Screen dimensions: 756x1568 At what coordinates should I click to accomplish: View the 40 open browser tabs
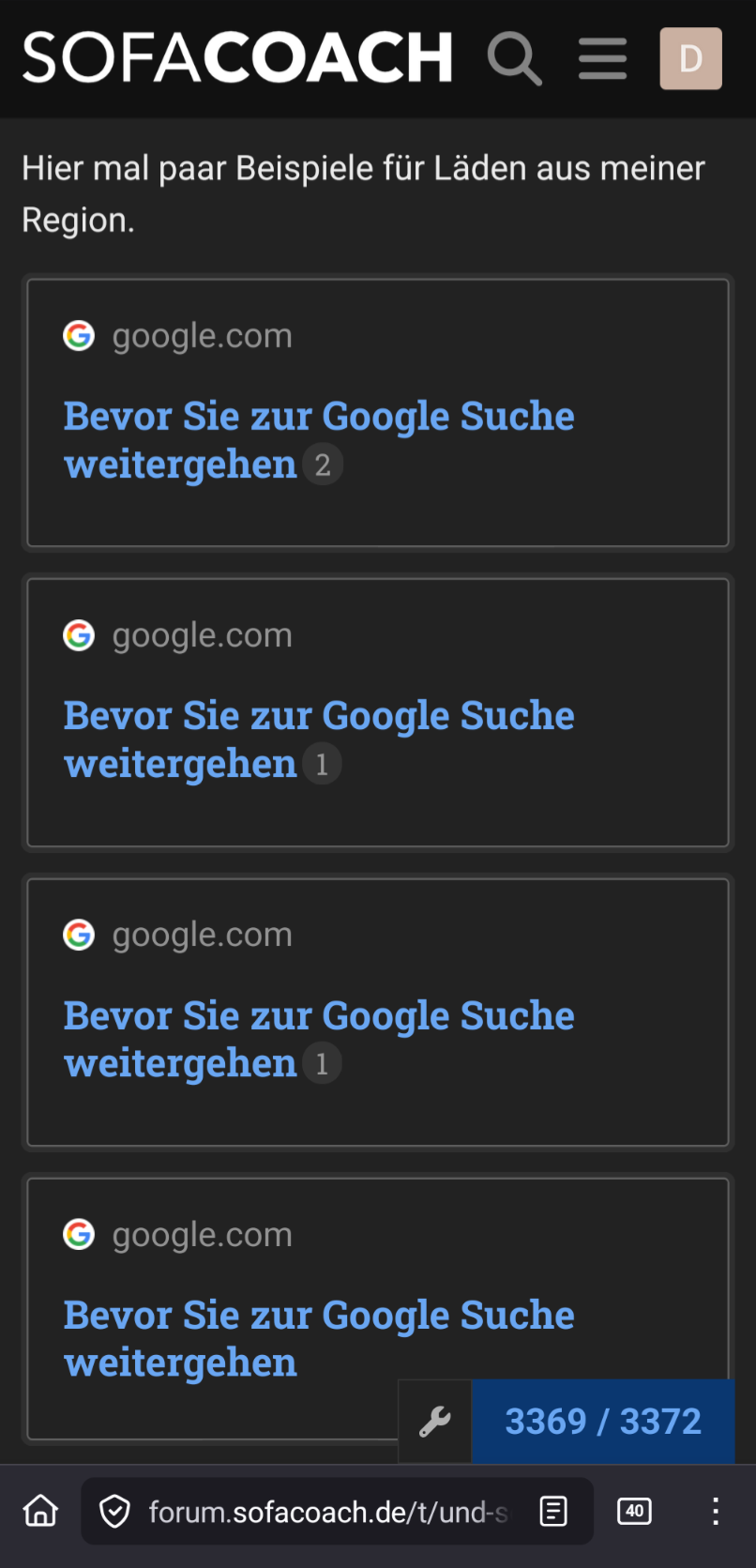click(x=634, y=1511)
